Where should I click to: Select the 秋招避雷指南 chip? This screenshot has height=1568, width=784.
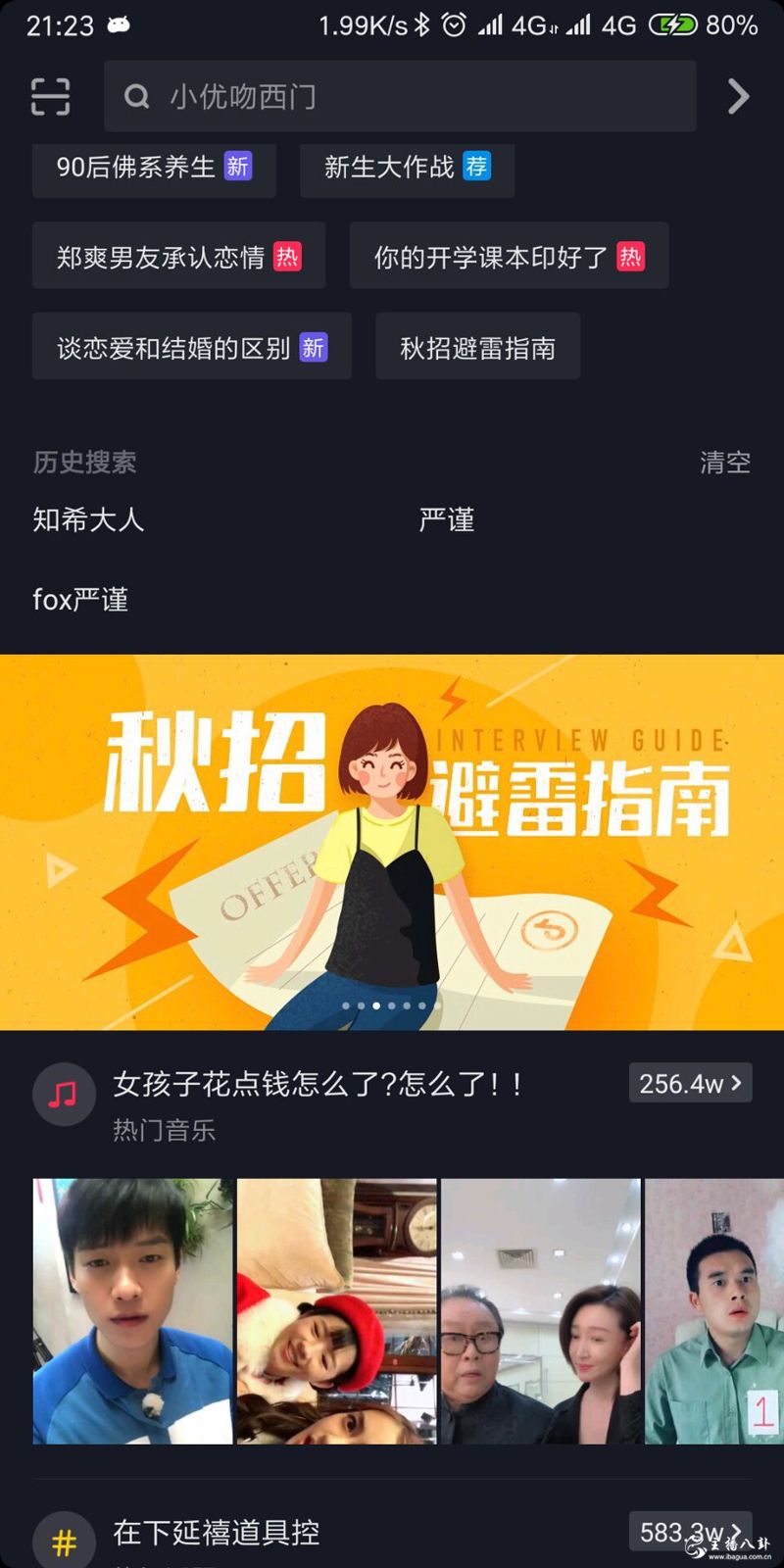click(477, 347)
